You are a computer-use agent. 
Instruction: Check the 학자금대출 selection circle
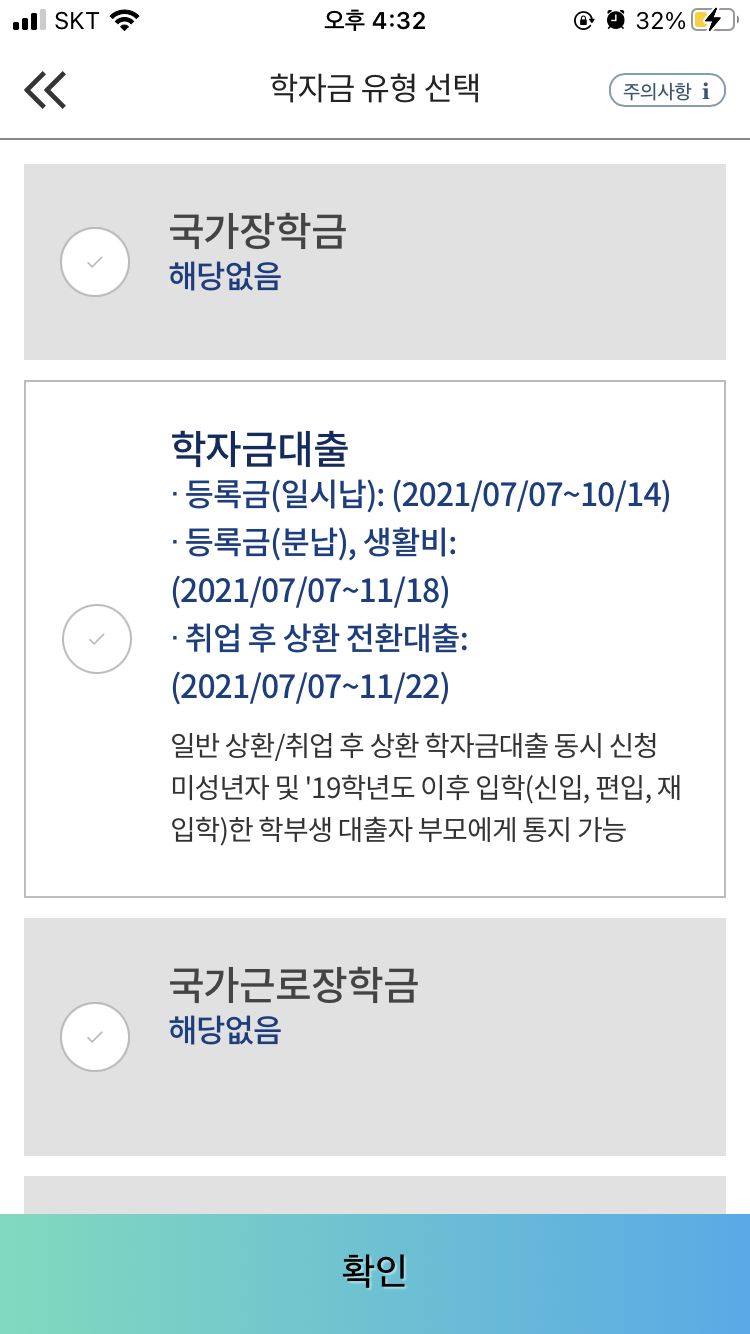[96, 639]
